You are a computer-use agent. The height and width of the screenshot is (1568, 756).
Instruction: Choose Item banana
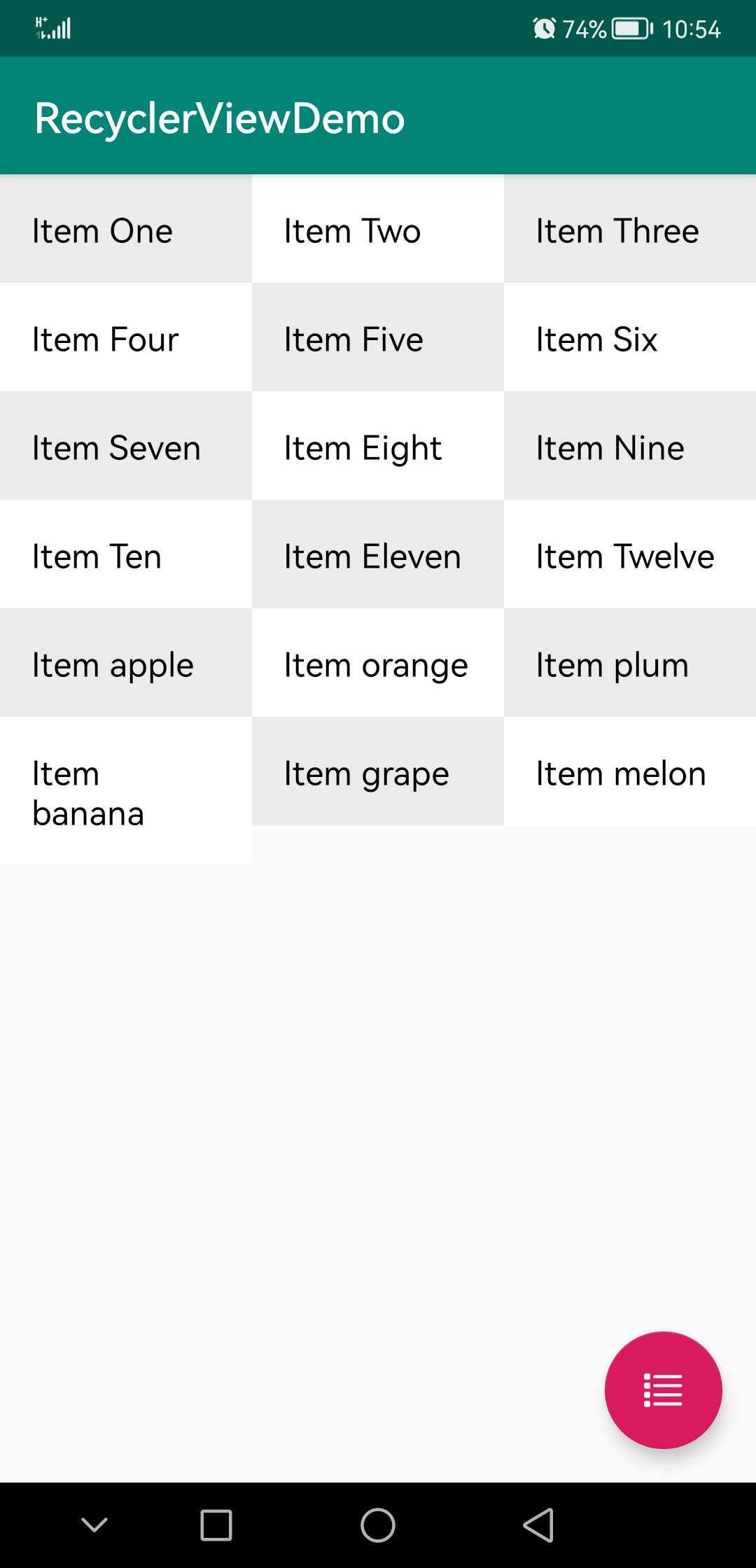(x=126, y=791)
